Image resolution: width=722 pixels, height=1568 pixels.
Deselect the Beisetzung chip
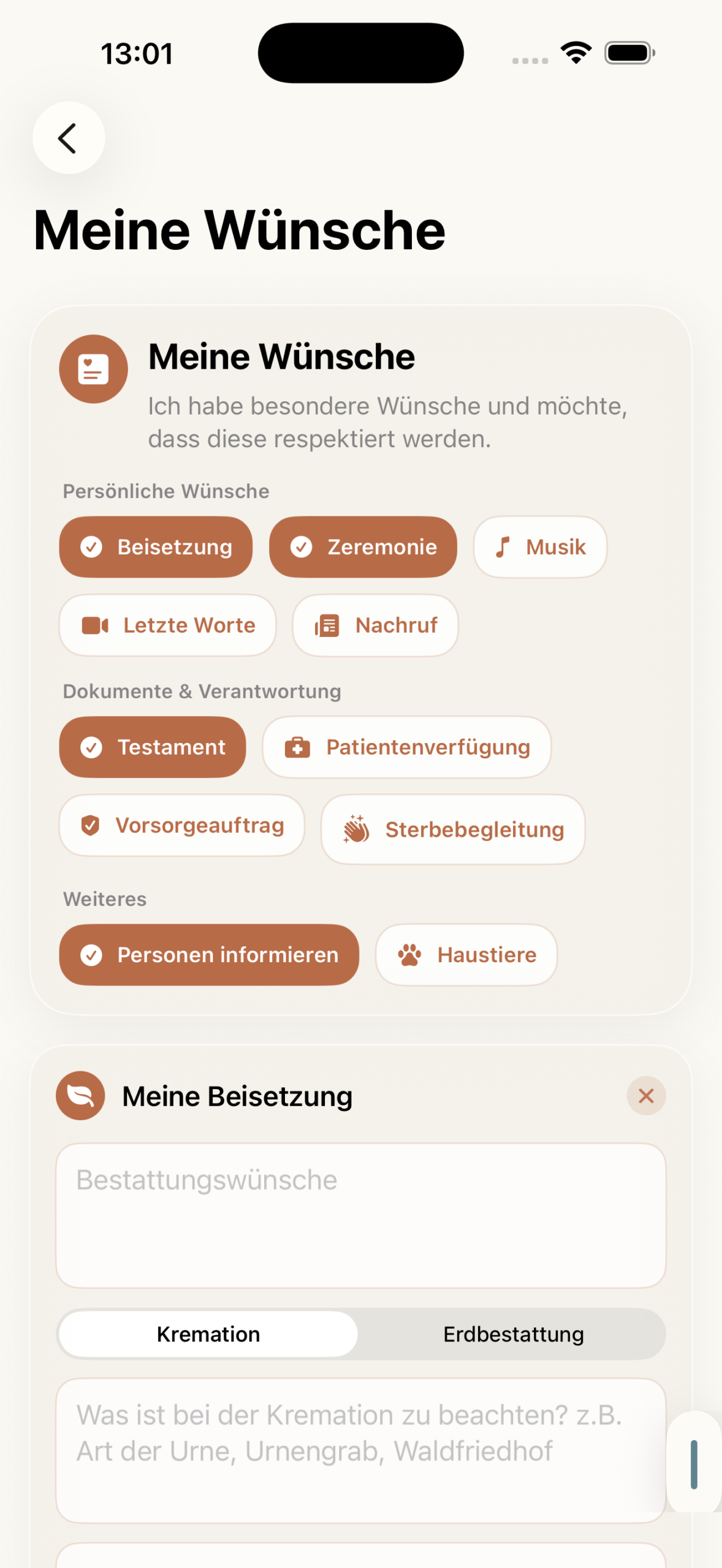(x=156, y=547)
